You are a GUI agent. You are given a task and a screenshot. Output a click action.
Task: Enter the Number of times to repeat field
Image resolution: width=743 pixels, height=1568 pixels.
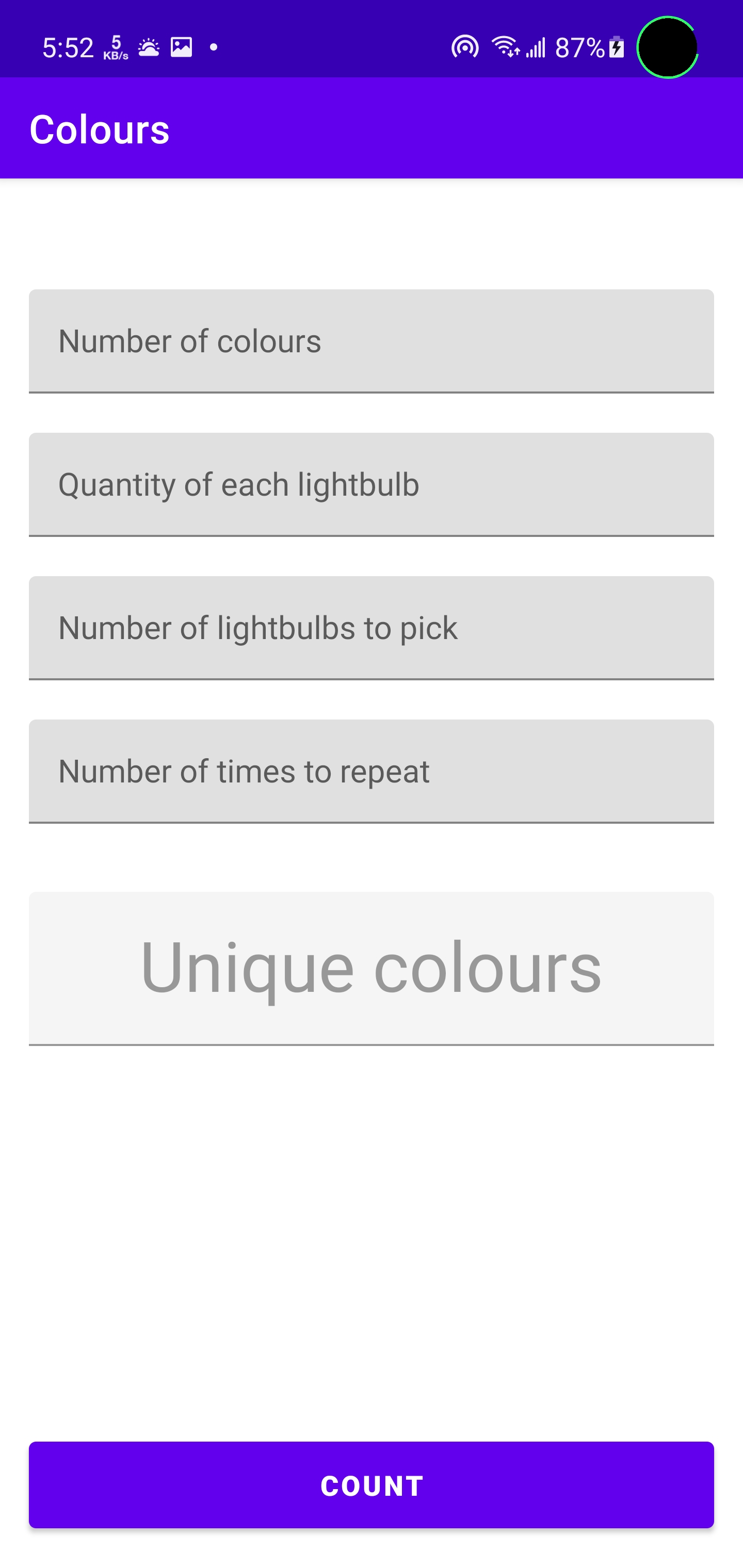372,771
